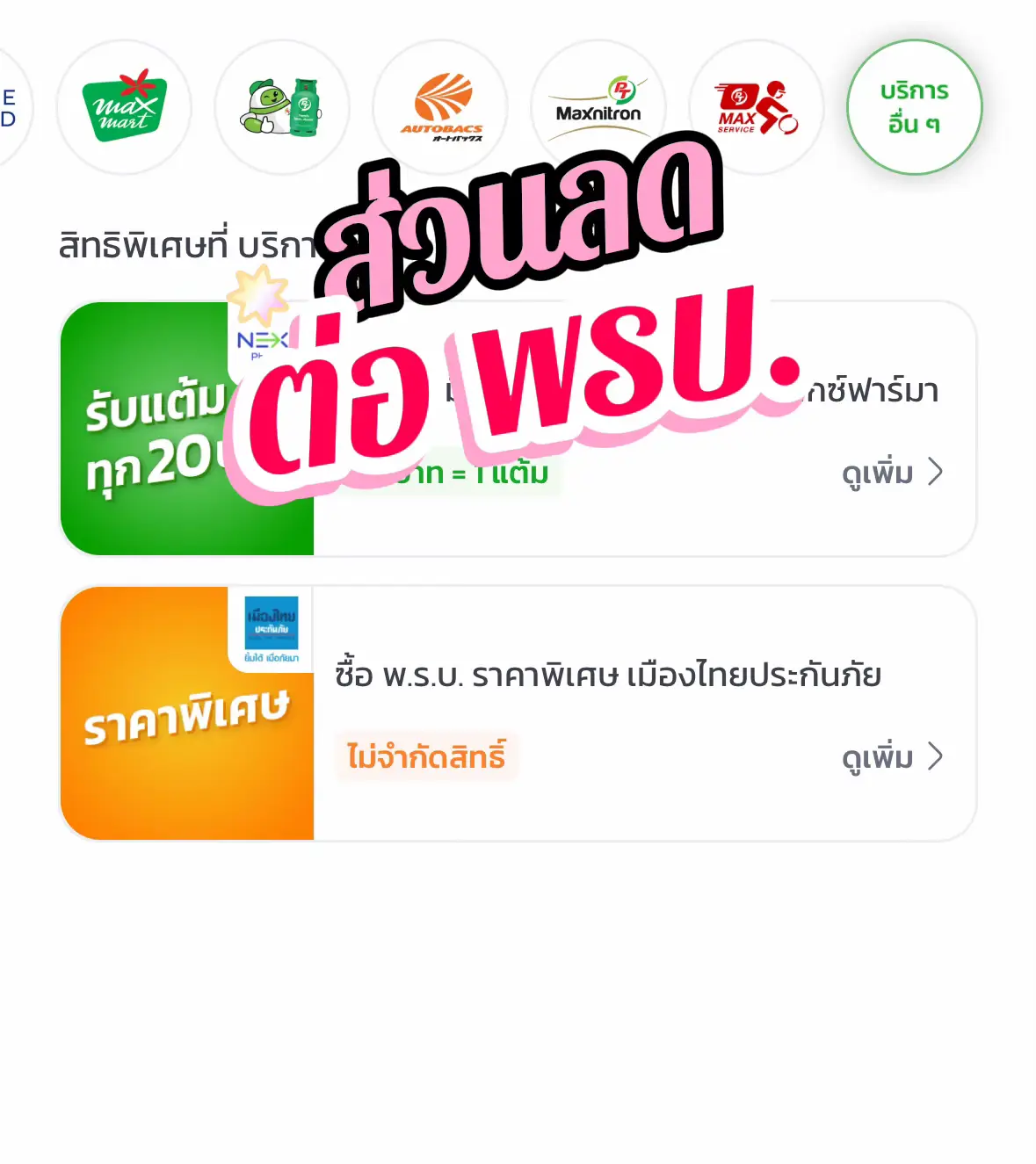Expand the chevron beside the first ดูเพิ่ม
The image size is (1036, 1164).
pos(937,472)
